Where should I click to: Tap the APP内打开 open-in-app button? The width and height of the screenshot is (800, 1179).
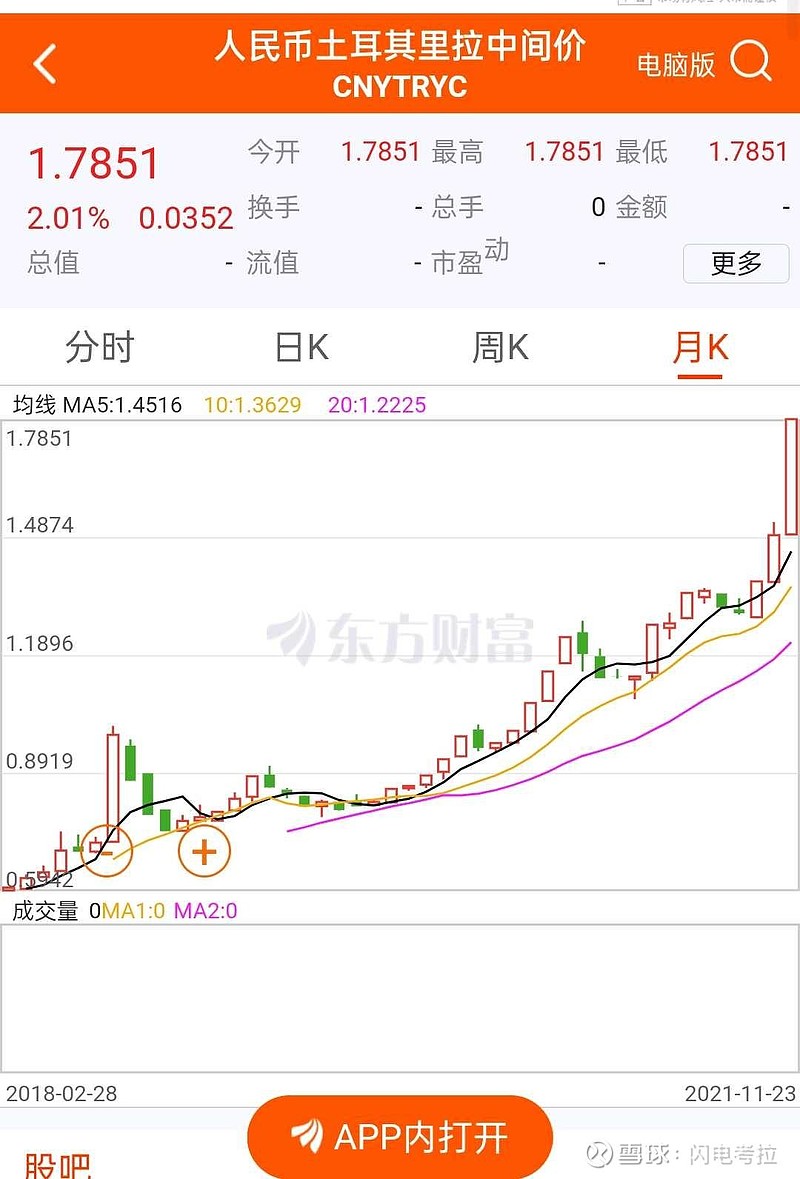400,1137
